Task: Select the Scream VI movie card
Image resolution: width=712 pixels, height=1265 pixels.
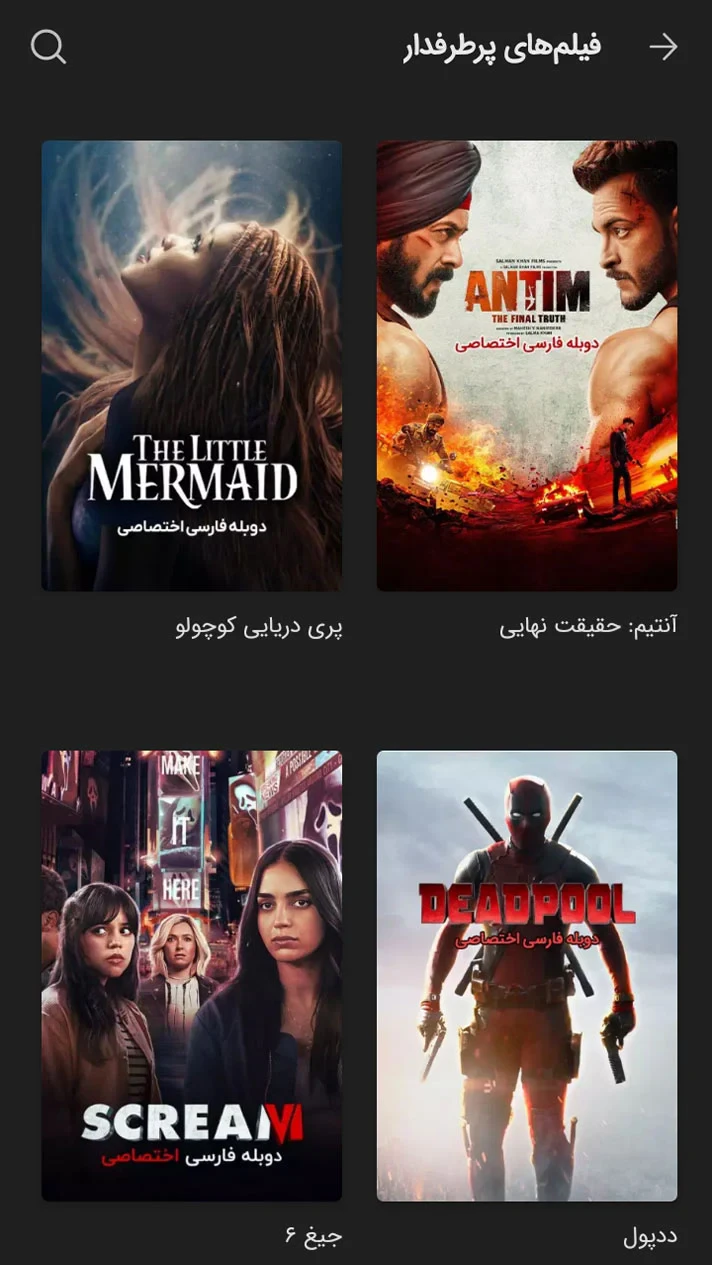Action: 191,975
